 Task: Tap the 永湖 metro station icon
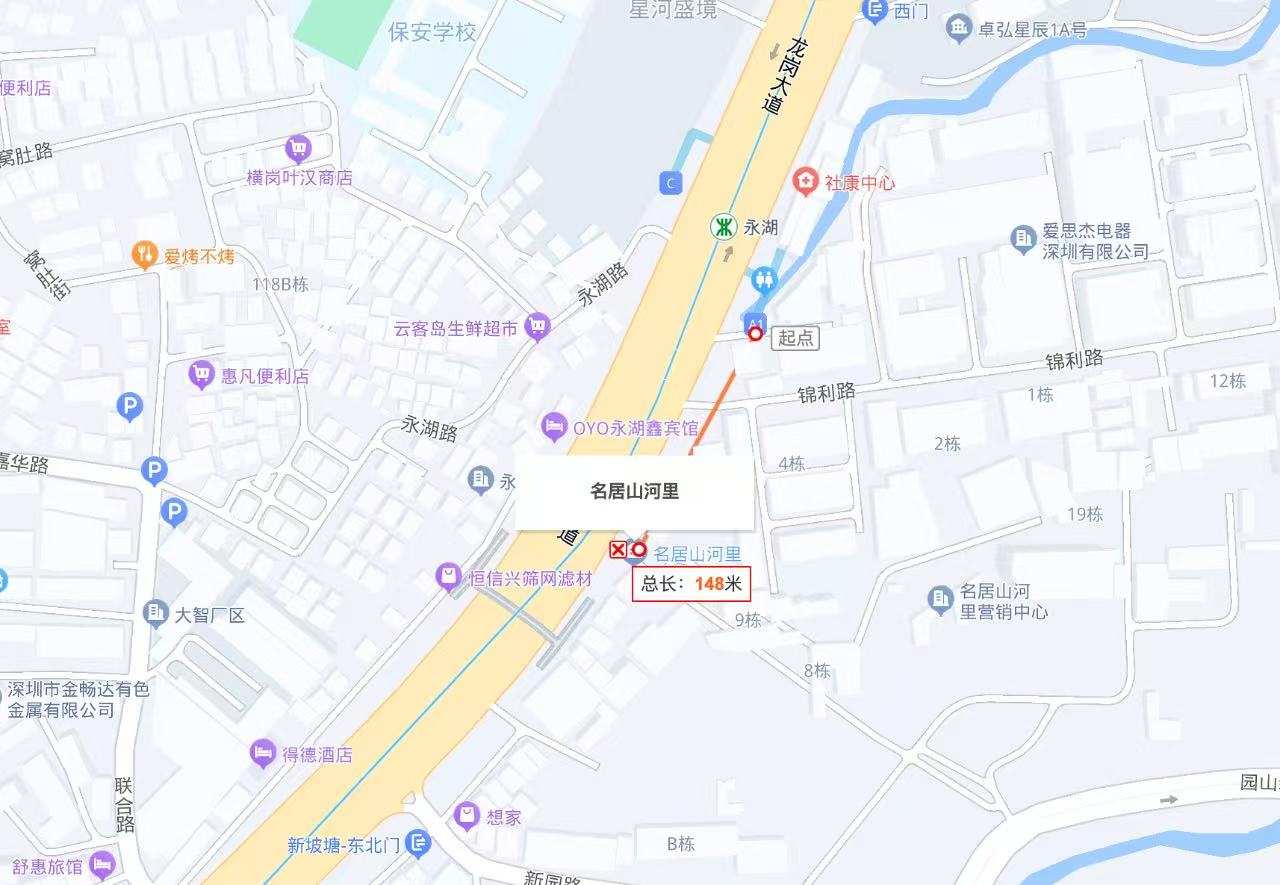(x=722, y=227)
